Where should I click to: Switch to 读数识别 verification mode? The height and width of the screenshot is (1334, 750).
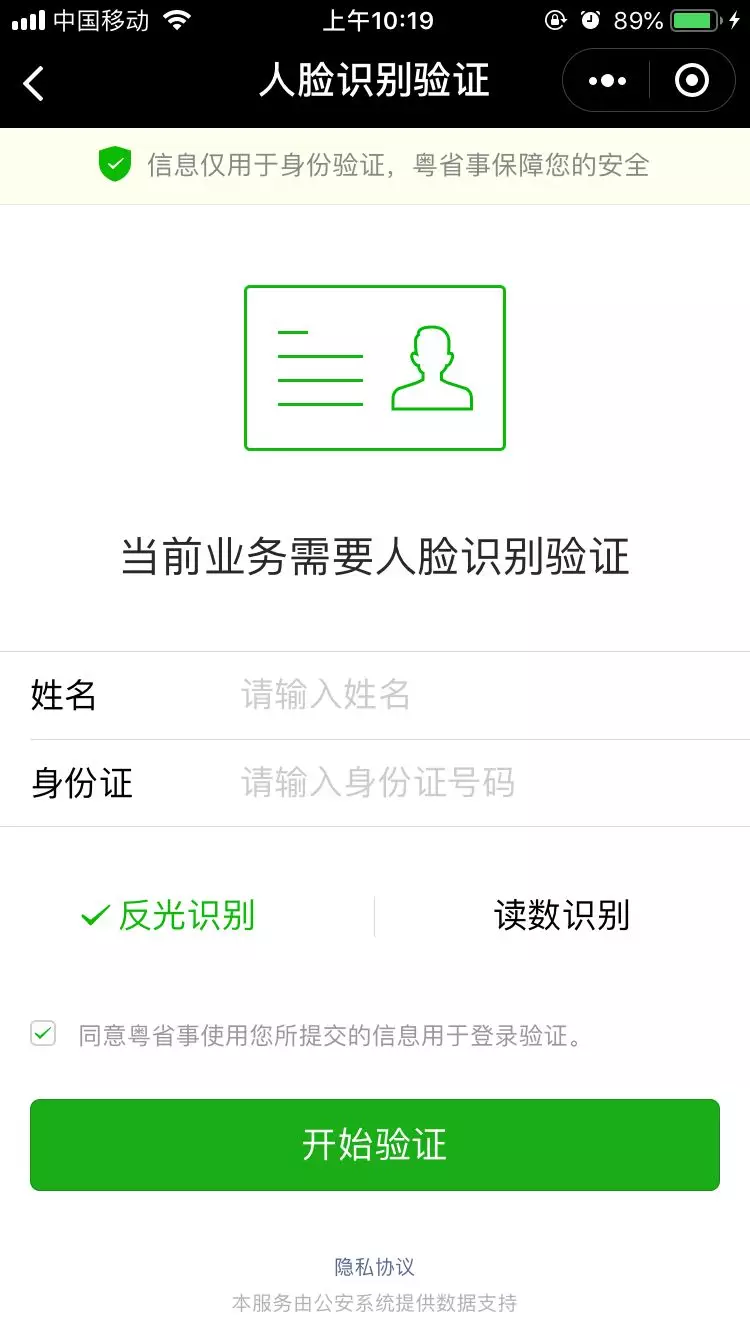tap(561, 915)
